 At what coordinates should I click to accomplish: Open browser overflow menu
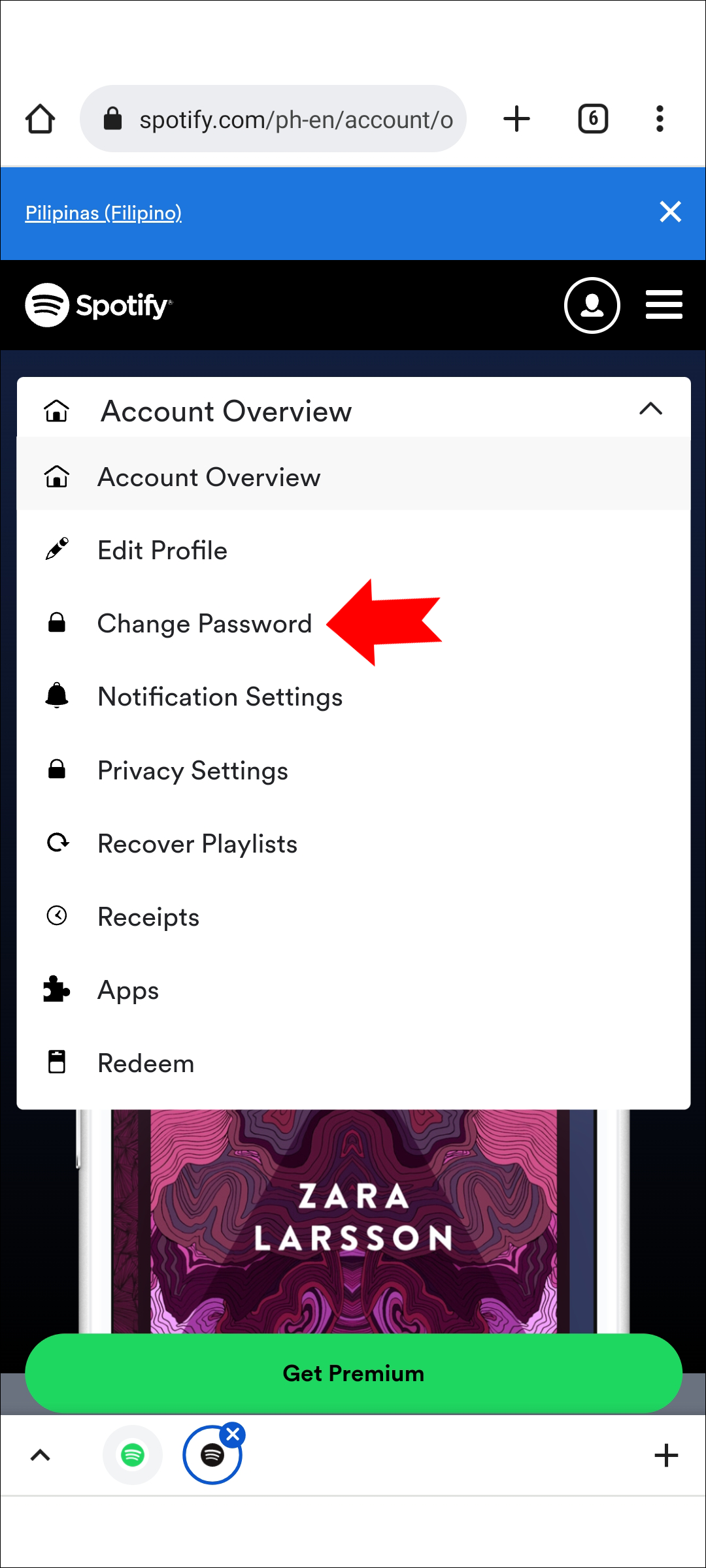pyautogui.click(x=660, y=119)
